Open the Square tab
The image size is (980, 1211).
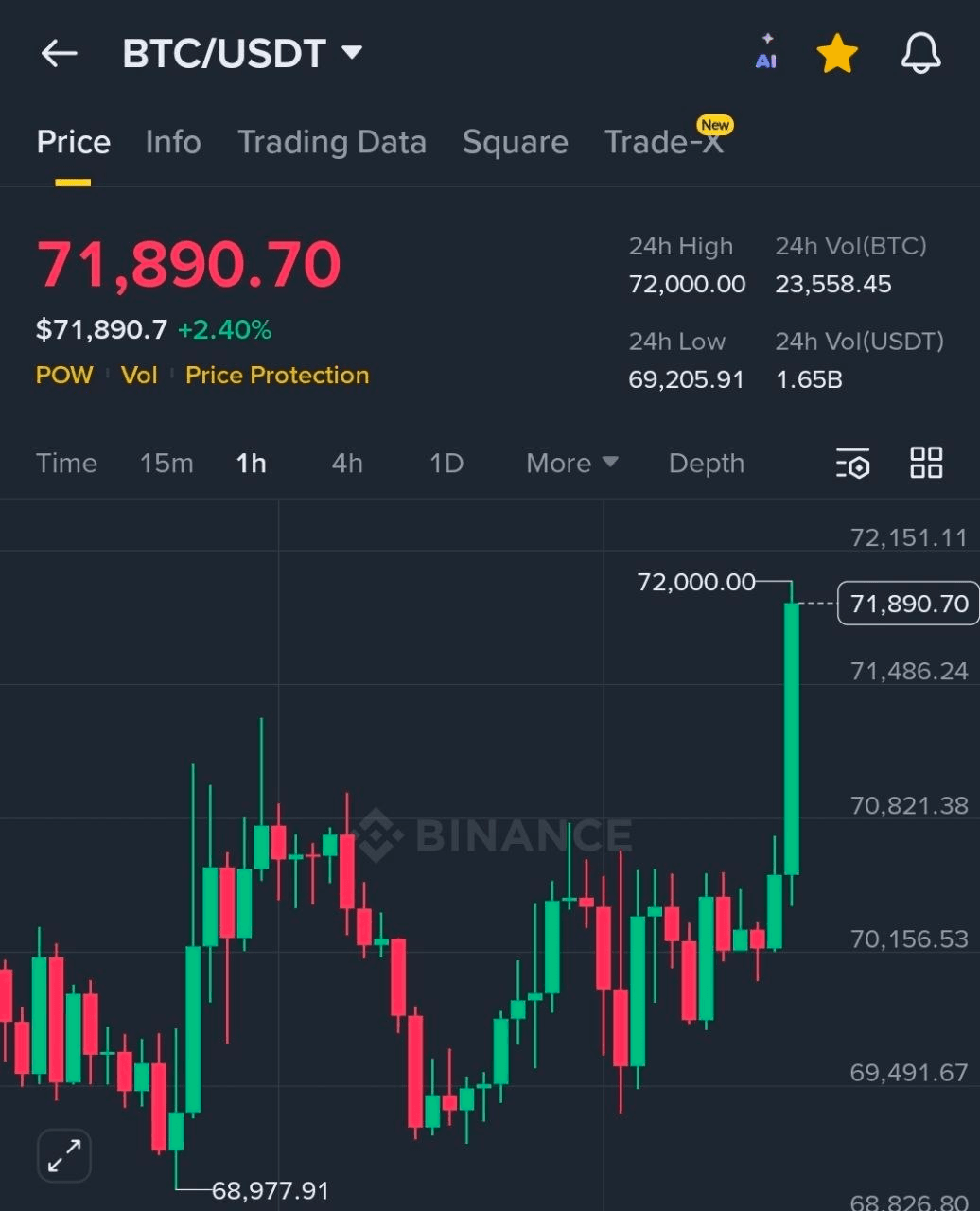(515, 142)
